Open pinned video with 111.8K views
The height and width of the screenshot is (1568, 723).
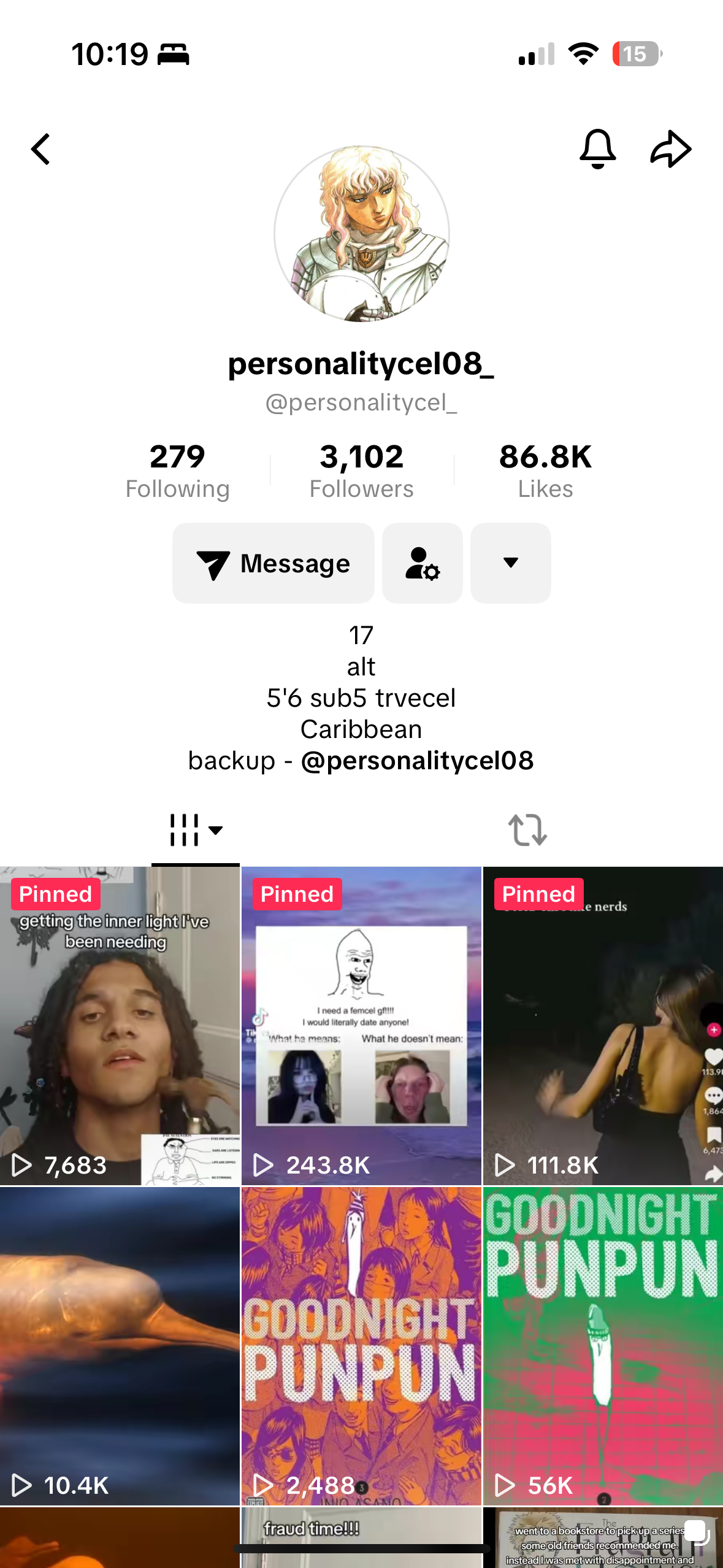(603, 1026)
